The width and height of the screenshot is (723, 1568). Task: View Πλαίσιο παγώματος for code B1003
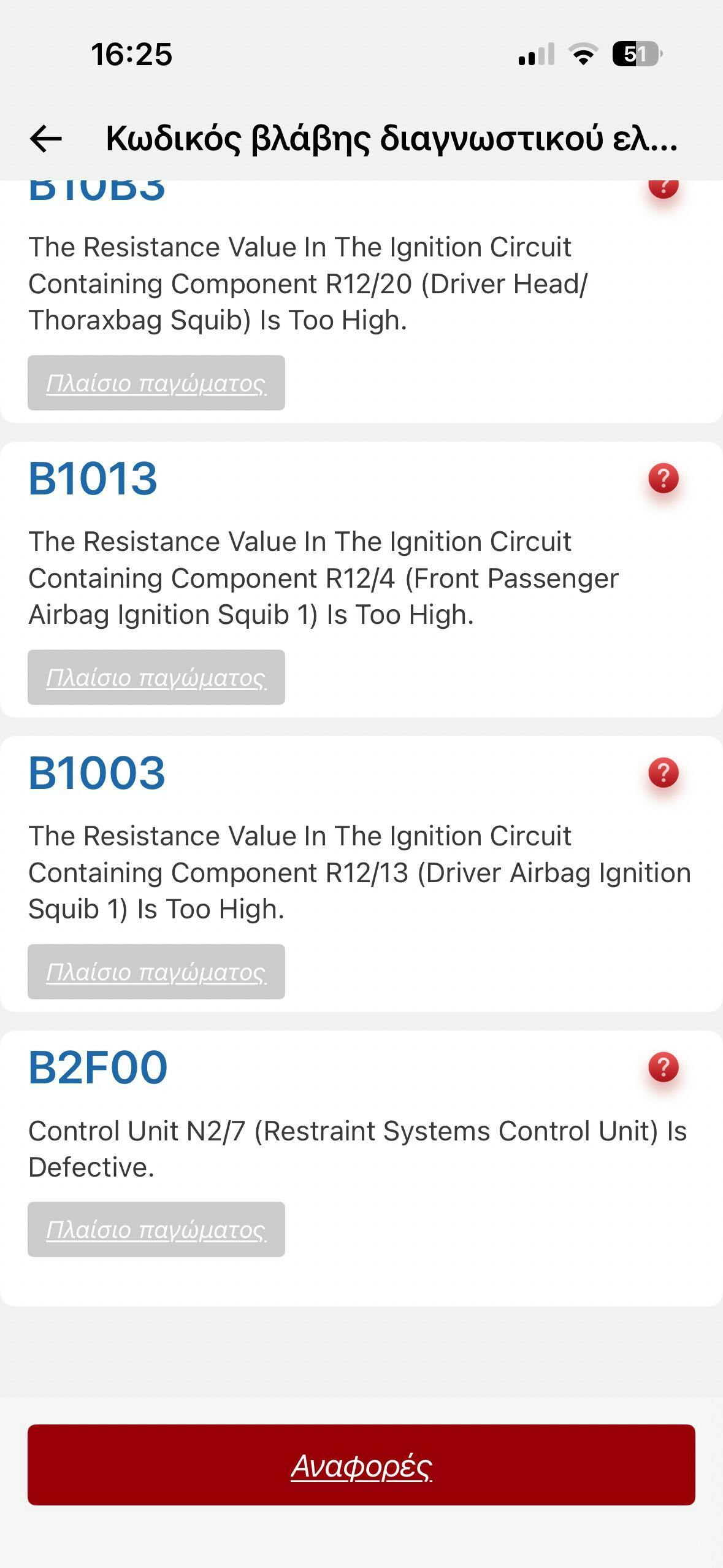point(156,972)
